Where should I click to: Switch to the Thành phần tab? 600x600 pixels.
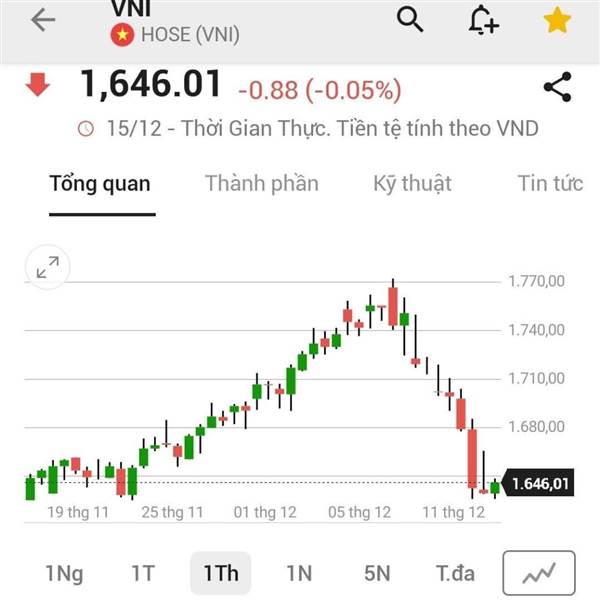(x=262, y=184)
